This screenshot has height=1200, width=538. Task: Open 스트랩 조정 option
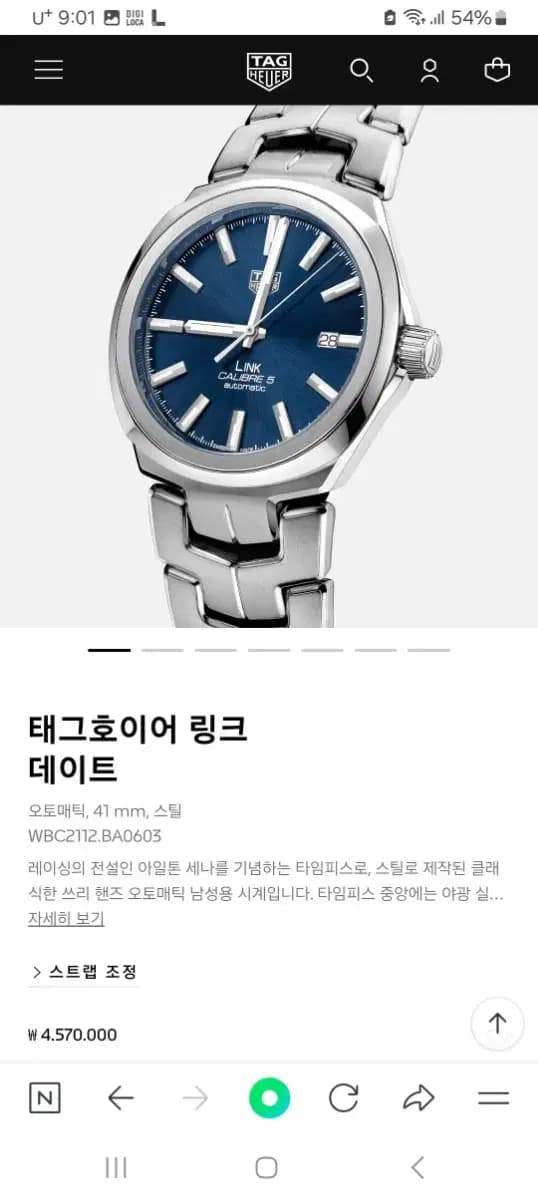click(x=84, y=972)
